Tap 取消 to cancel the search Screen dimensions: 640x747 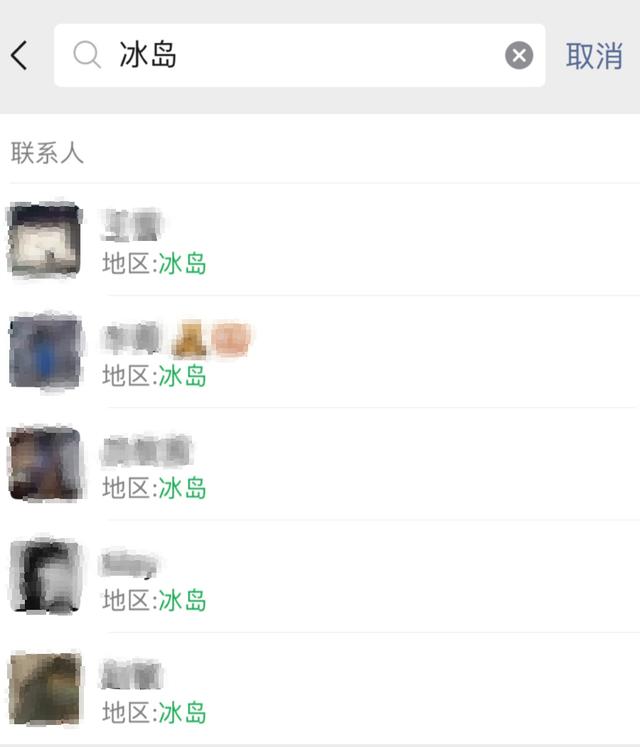[594, 56]
